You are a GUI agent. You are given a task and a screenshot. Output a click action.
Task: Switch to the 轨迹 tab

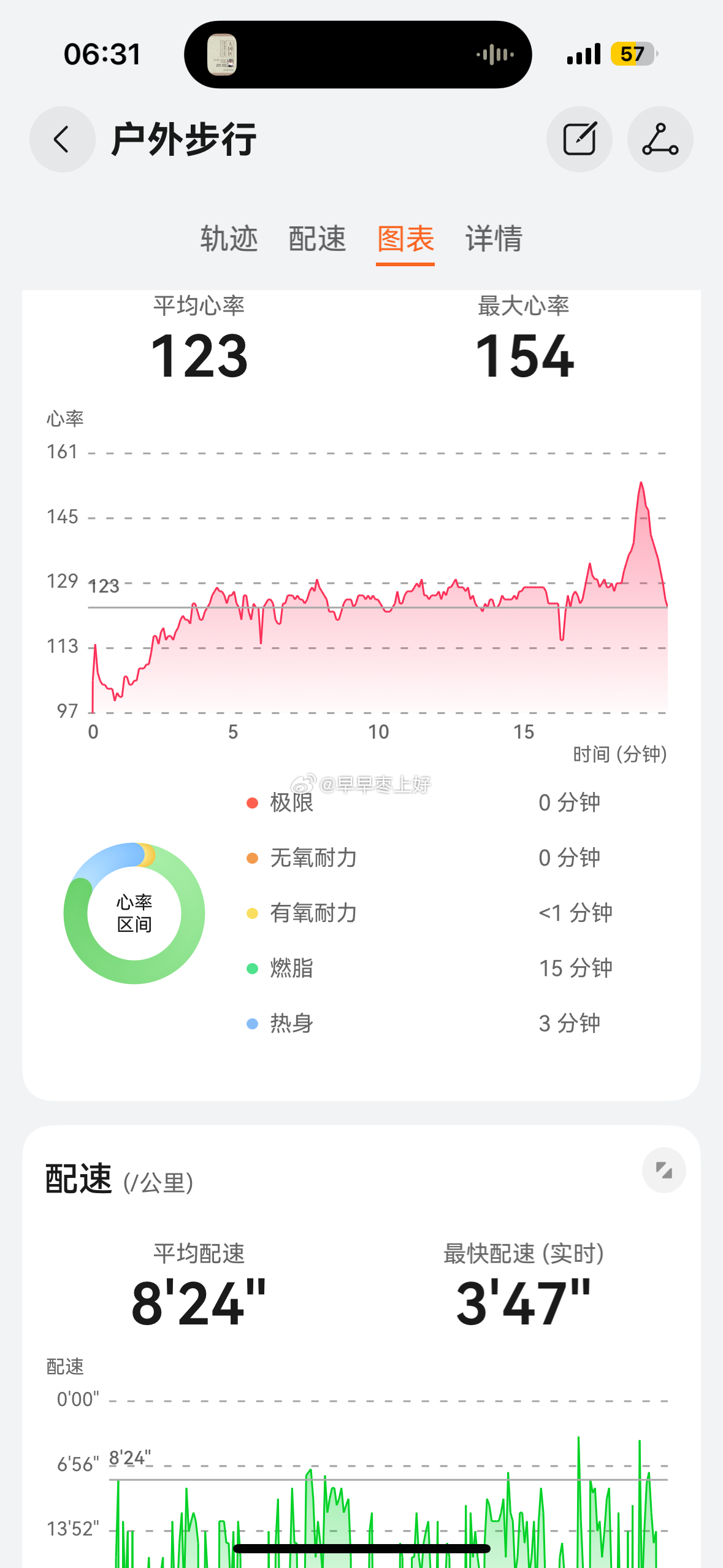point(229,239)
